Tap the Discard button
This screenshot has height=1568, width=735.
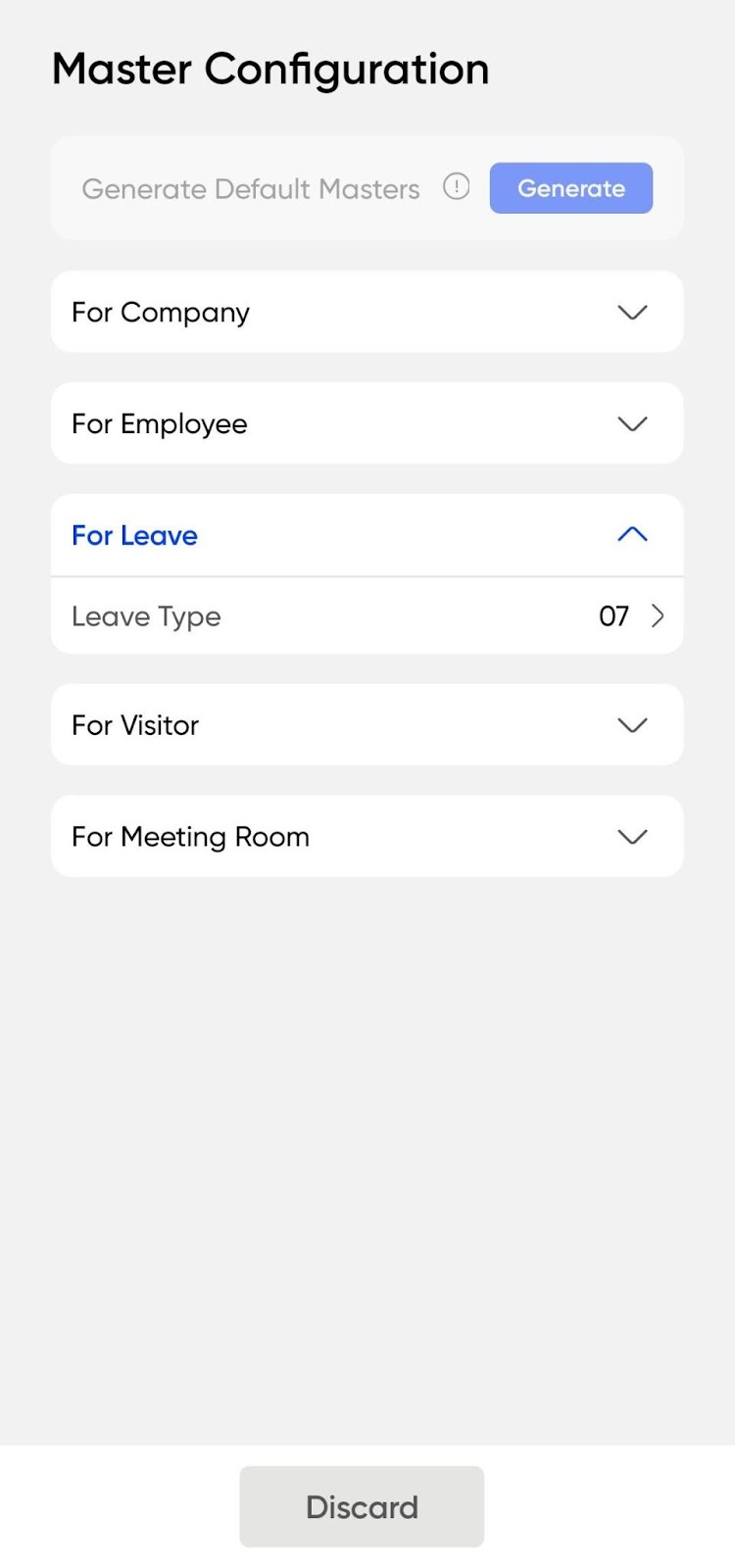[362, 1507]
